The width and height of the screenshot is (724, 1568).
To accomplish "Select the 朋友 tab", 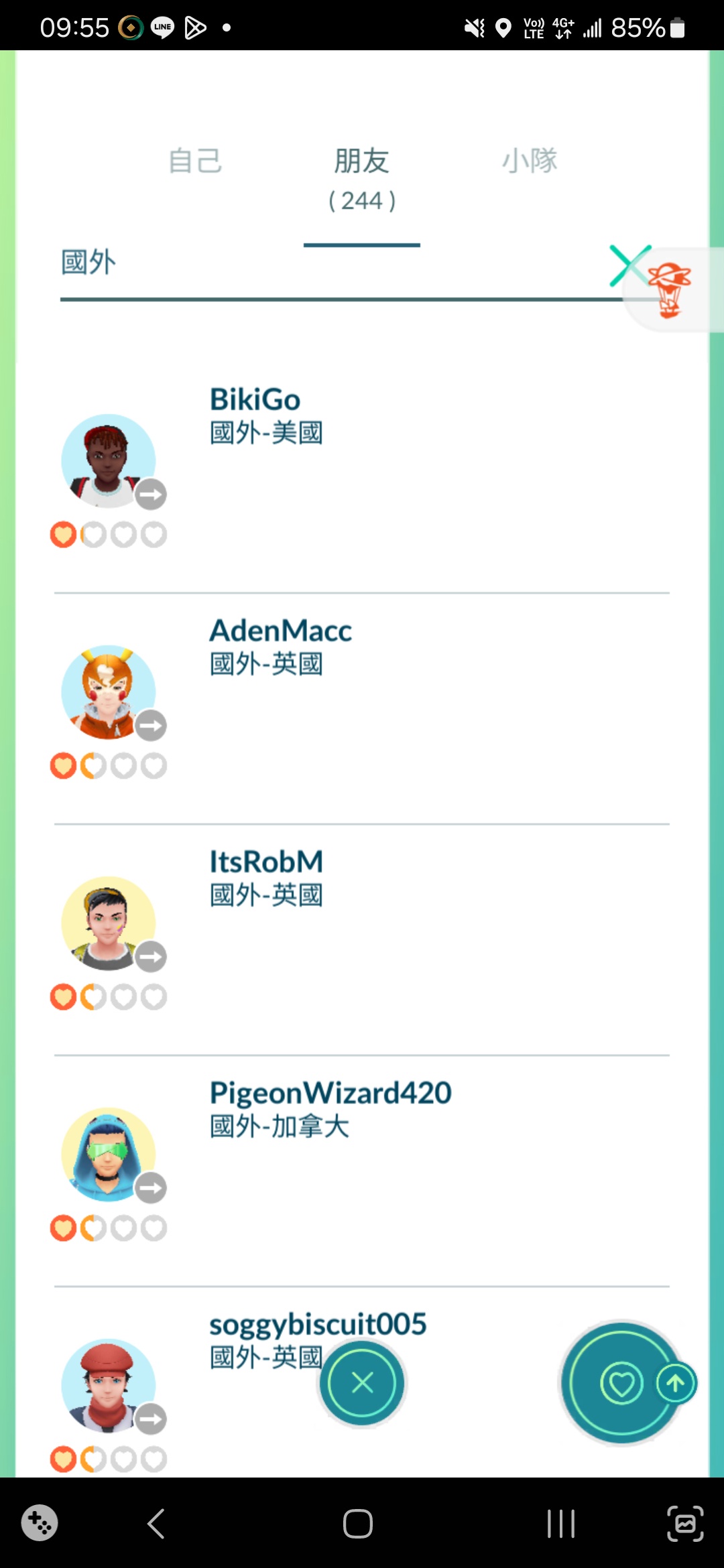I will 361,178.
